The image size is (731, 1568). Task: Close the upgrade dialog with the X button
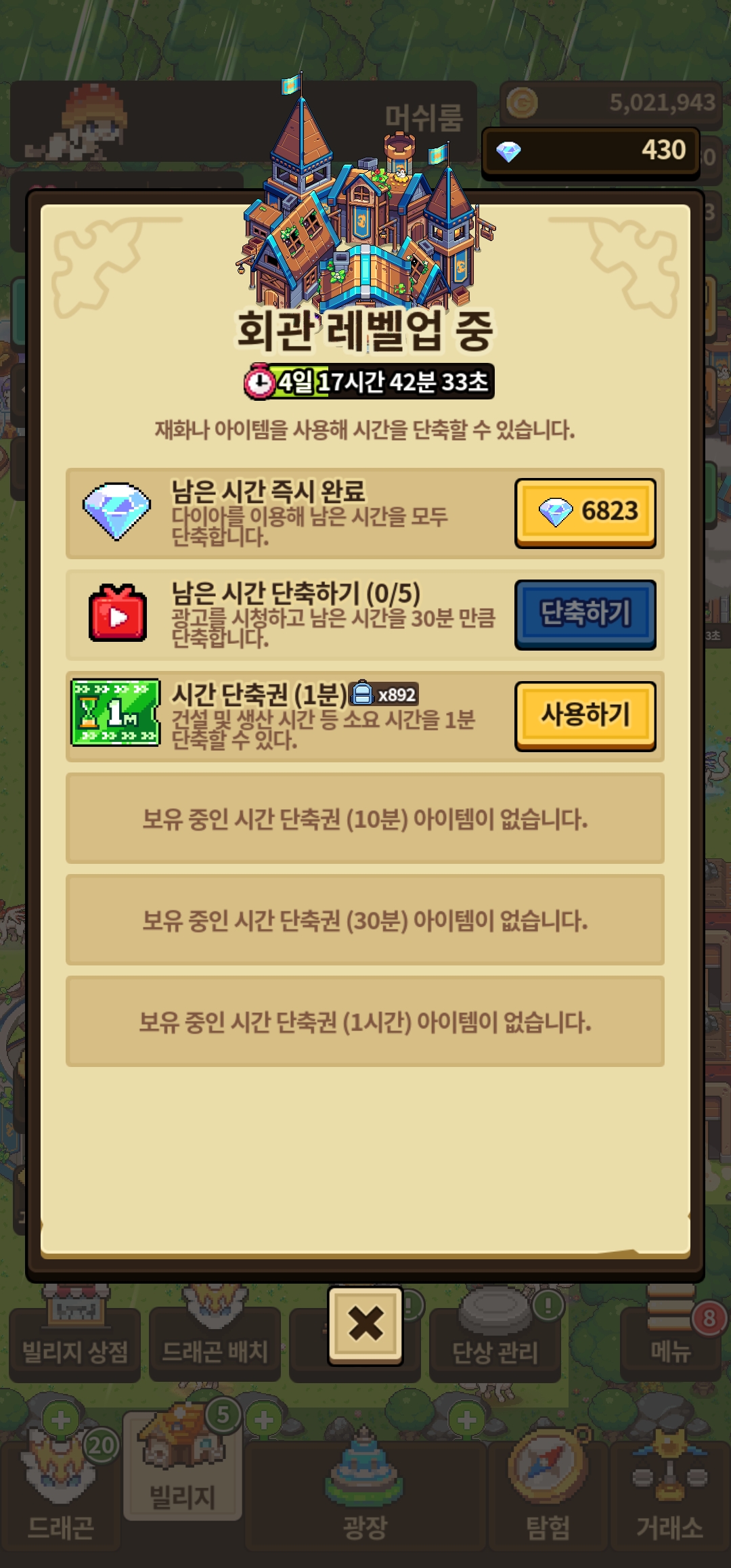point(365,1324)
